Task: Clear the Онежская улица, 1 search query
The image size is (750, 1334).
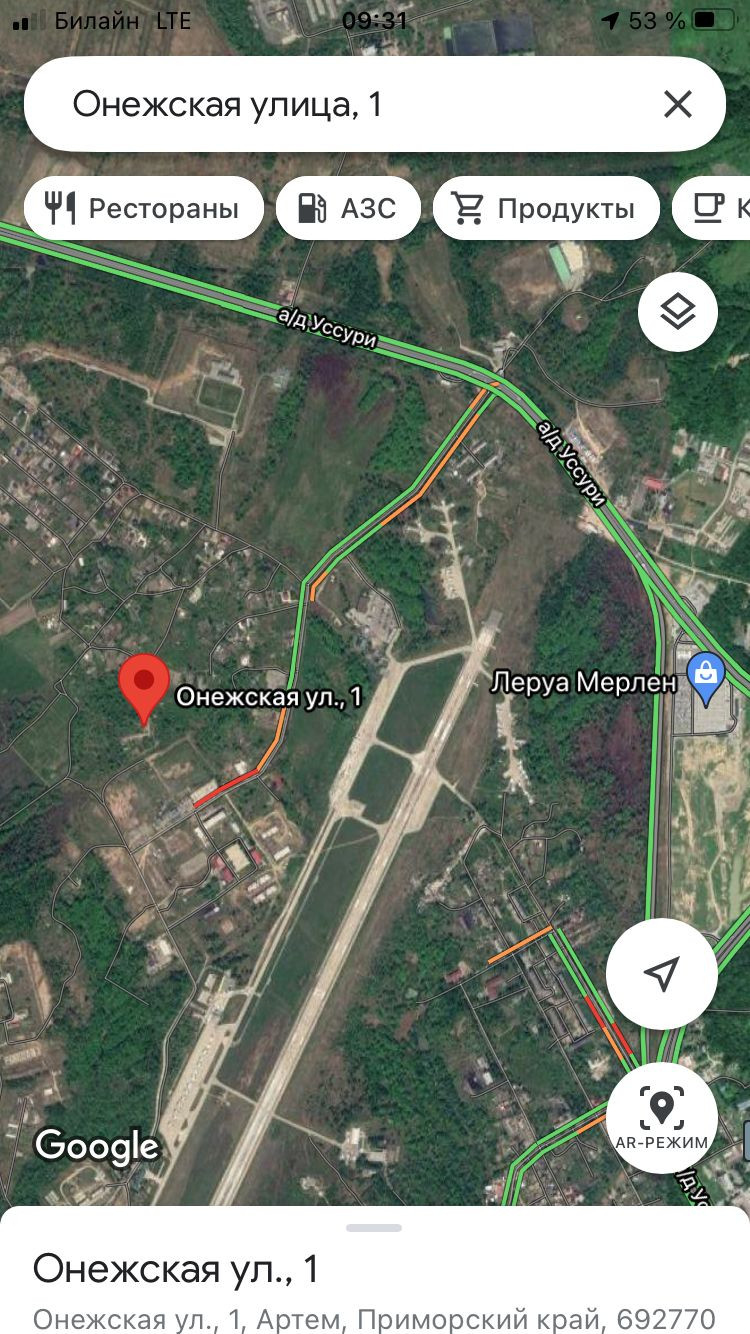Action: pyautogui.click(x=678, y=104)
